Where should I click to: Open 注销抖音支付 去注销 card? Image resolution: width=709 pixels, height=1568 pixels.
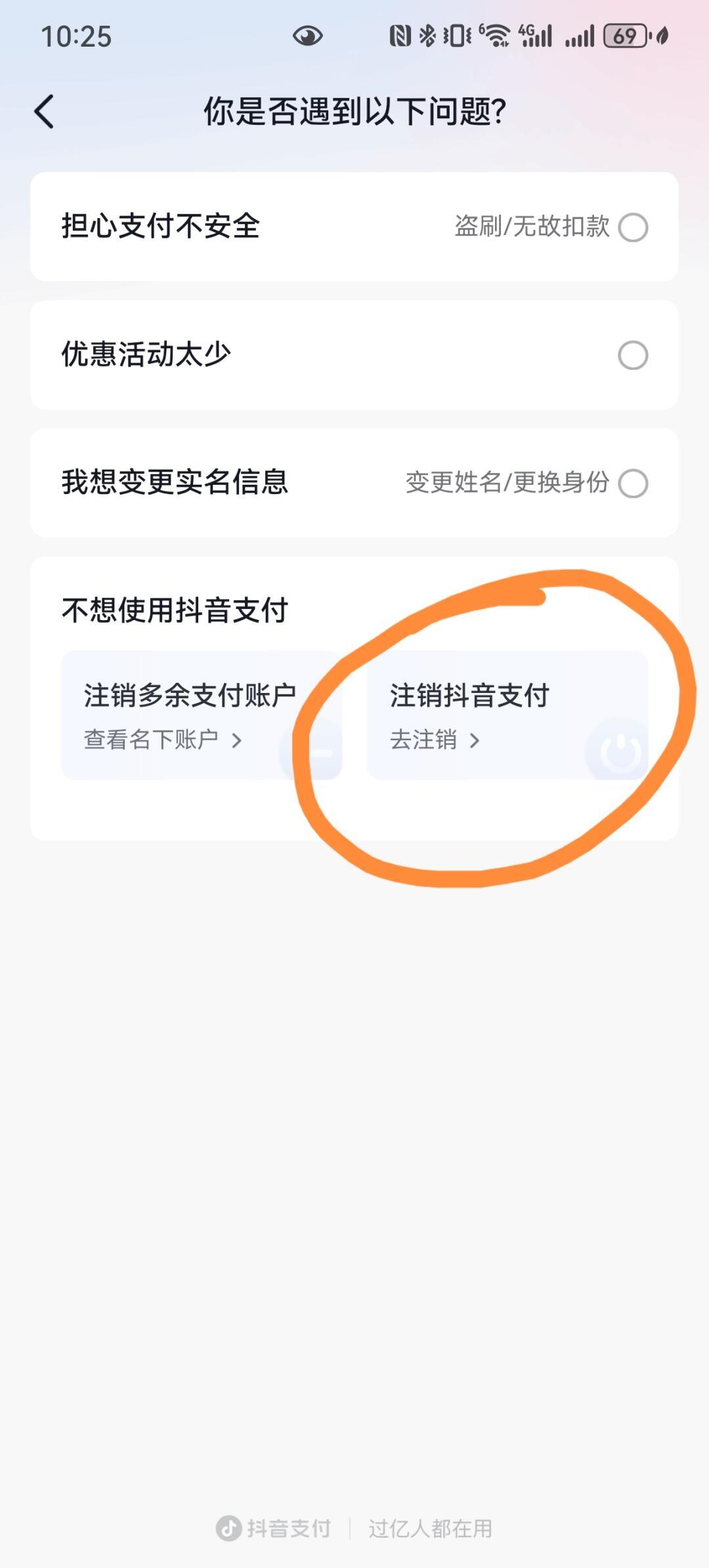(505, 715)
